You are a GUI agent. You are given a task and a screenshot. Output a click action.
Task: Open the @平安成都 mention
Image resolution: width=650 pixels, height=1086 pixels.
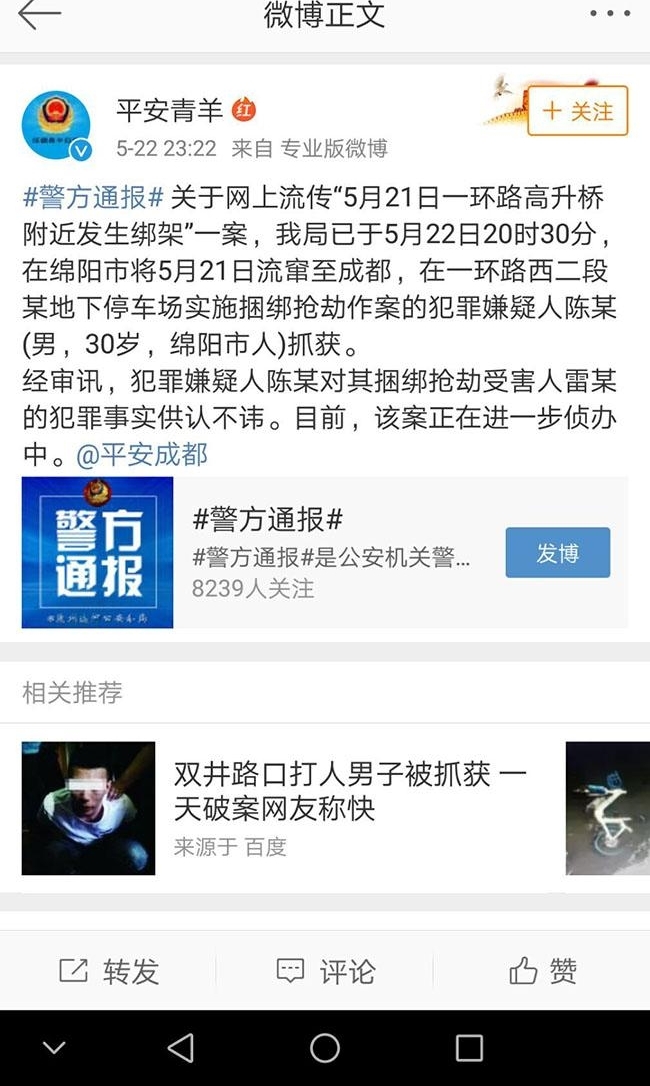coord(142,455)
